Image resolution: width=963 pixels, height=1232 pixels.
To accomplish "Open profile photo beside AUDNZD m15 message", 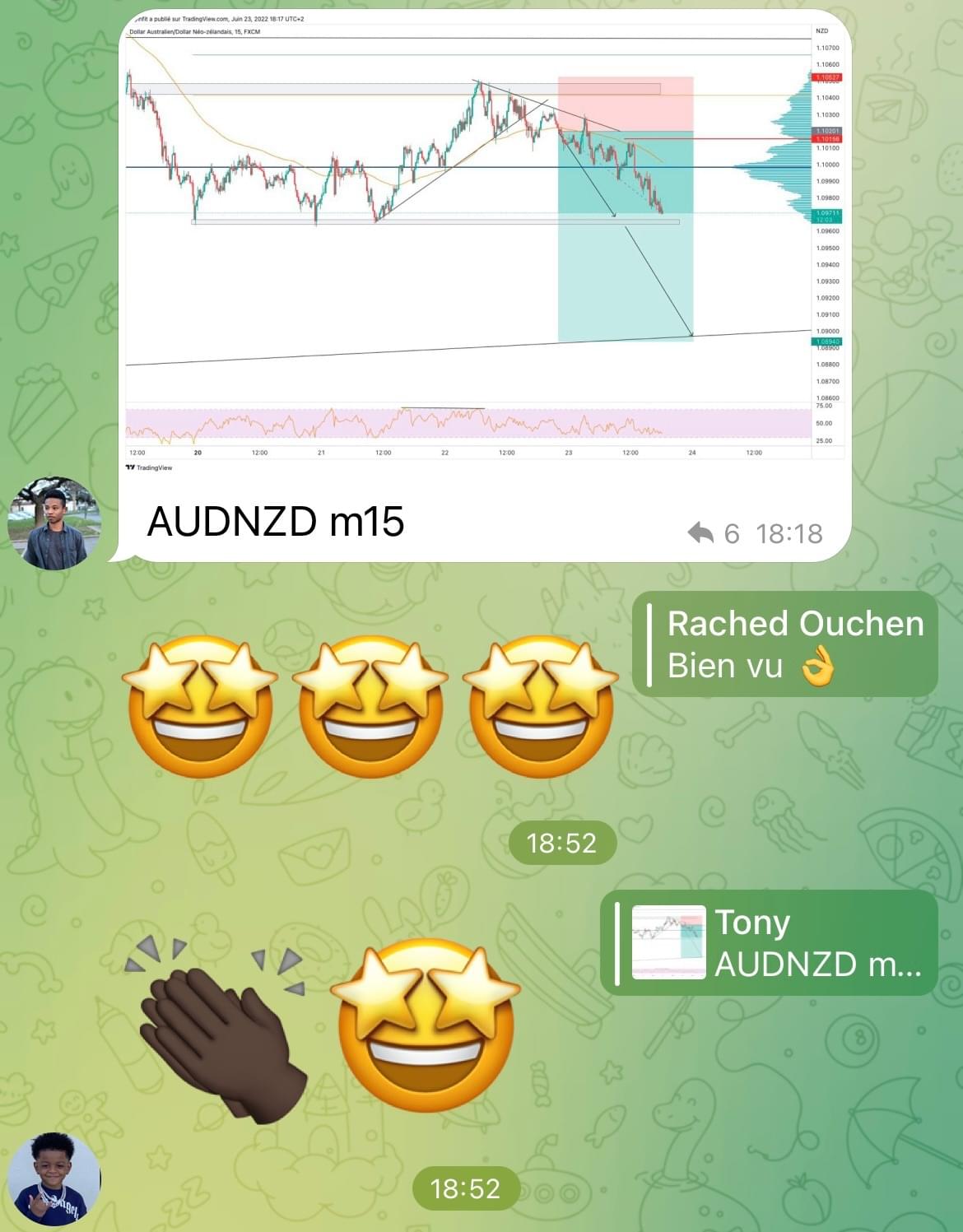I will 54,523.
